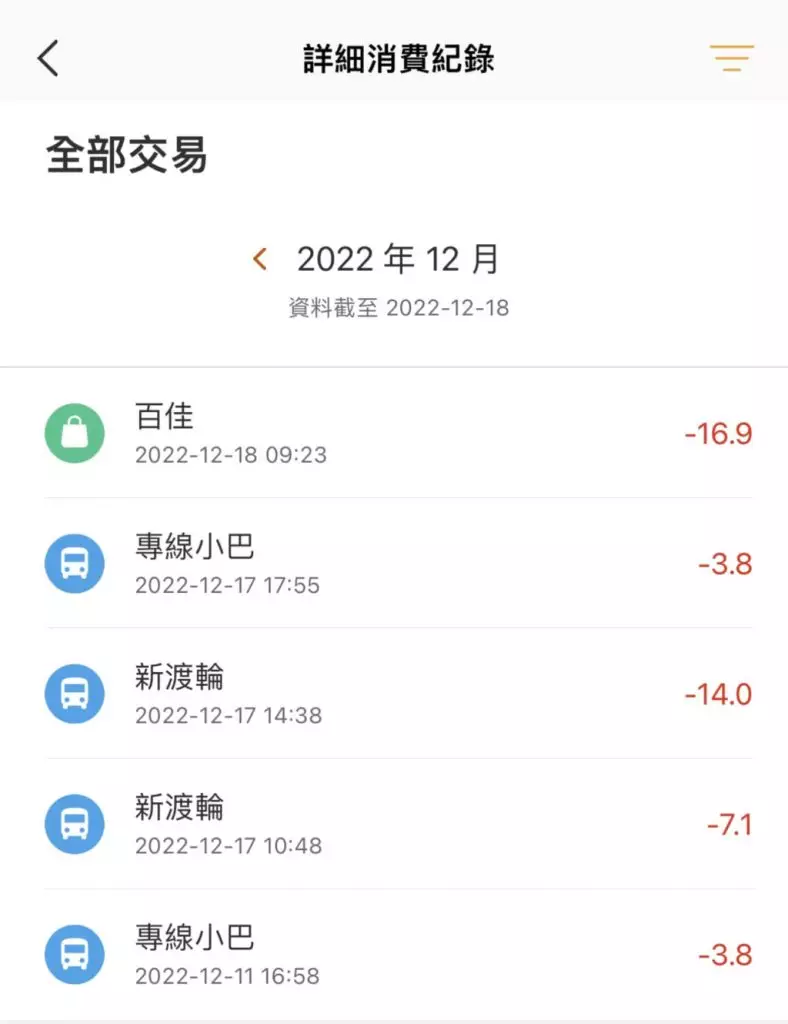
Task: Open the transaction filter icon
Action: point(732,59)
